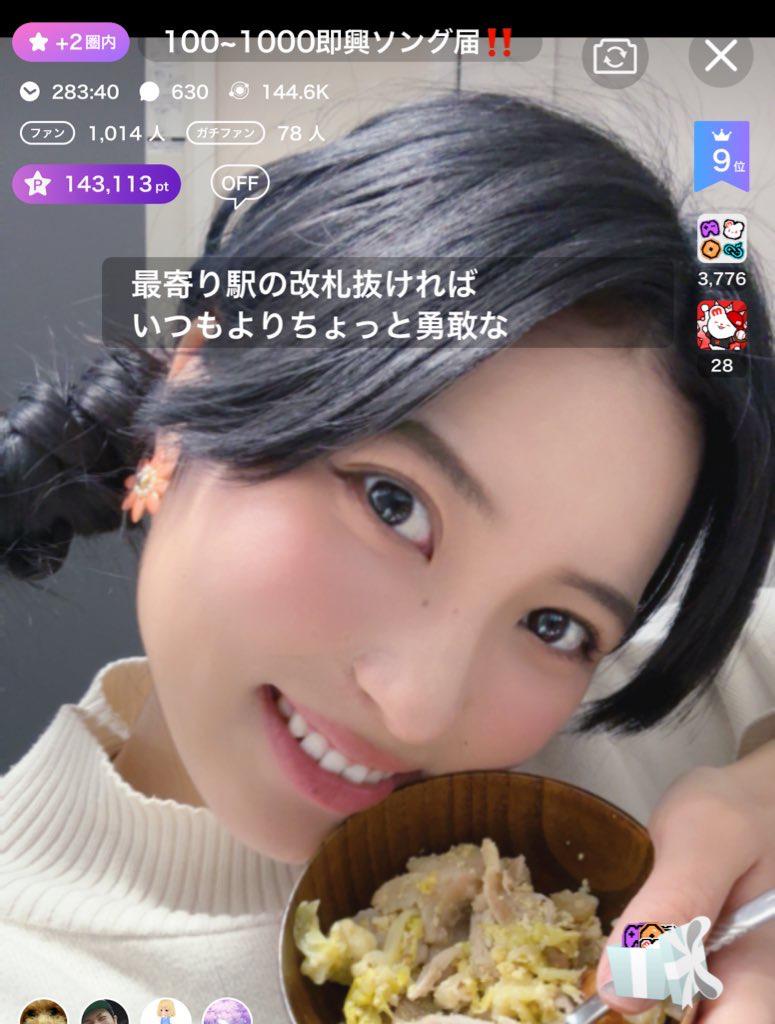Open the 9位 ranking badge
The width and height of the screenshot is (775, 1024).
click(721, 158)
